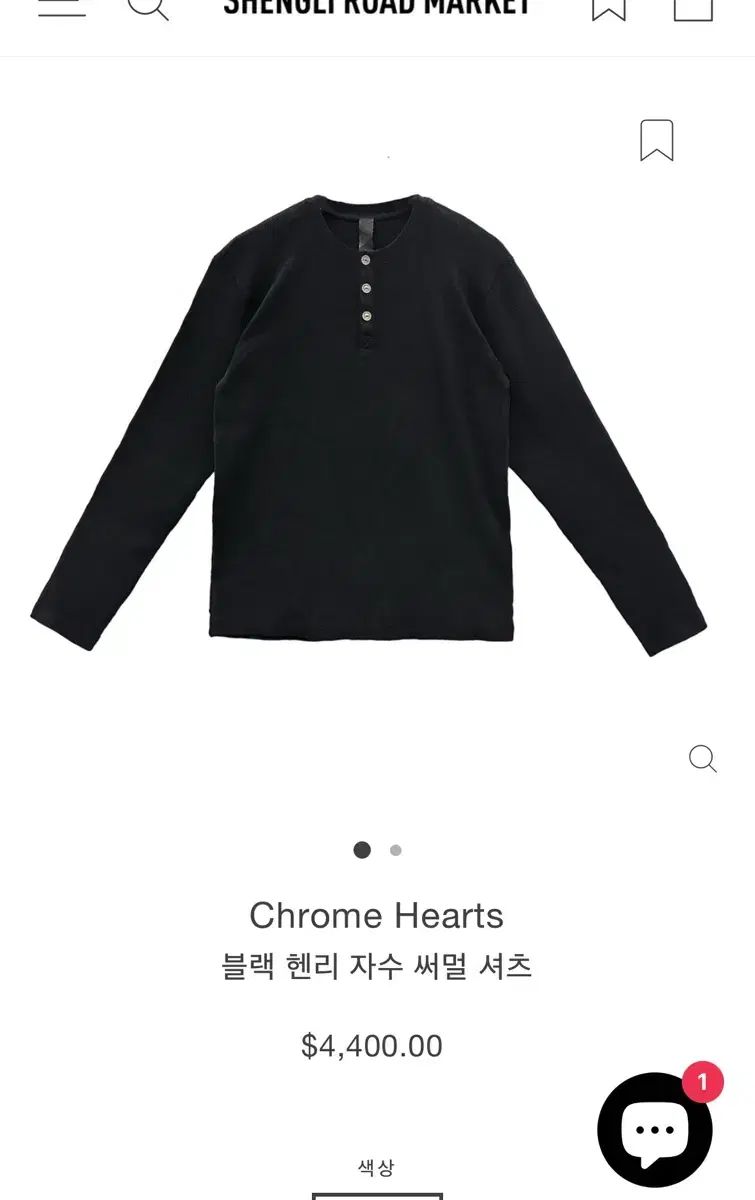
Task: Go to second product image dot
Action: pos(395,850)
